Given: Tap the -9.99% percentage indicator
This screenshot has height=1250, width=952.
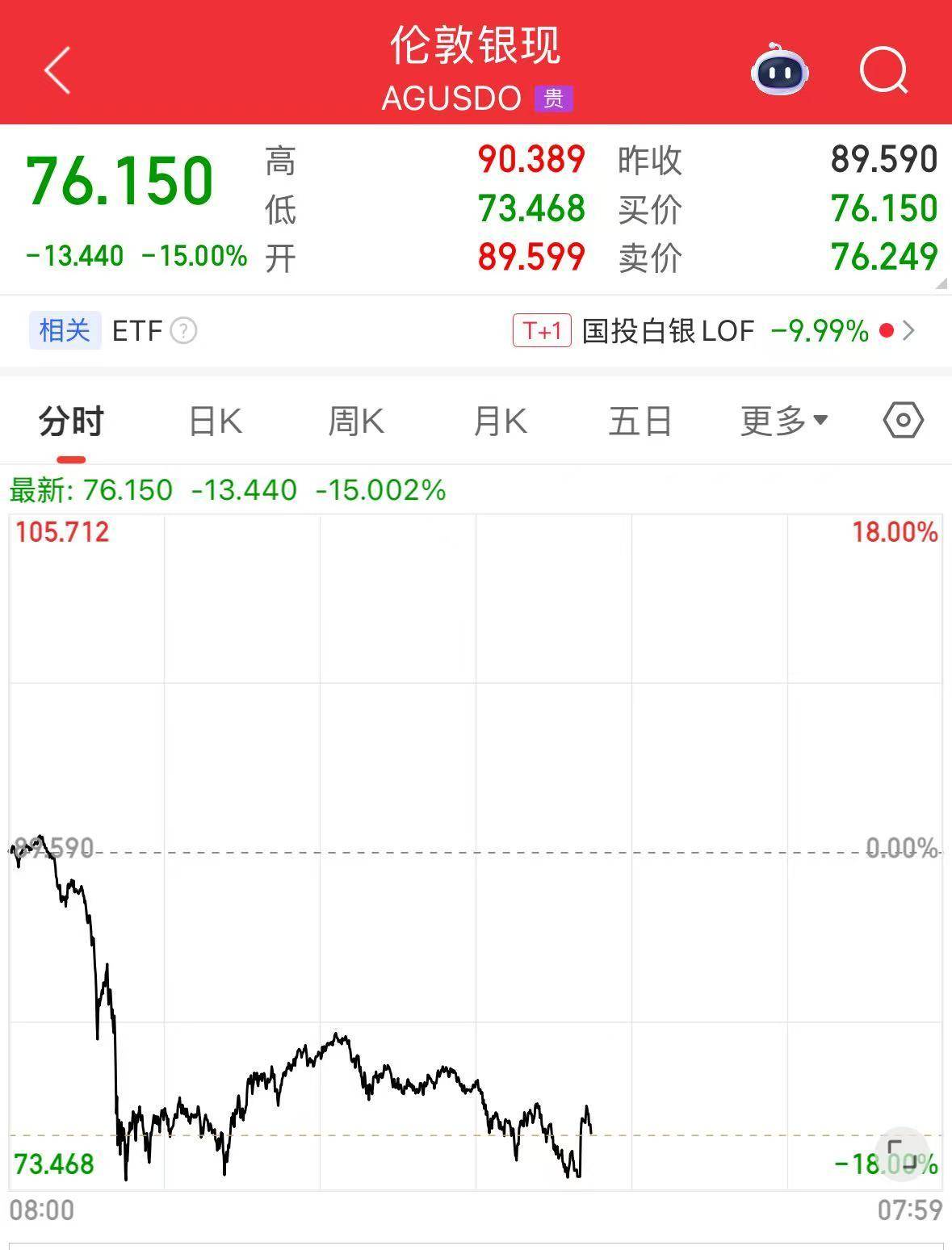Looking at the screenshot, I should pyautogui.click(x=817, y=331).
